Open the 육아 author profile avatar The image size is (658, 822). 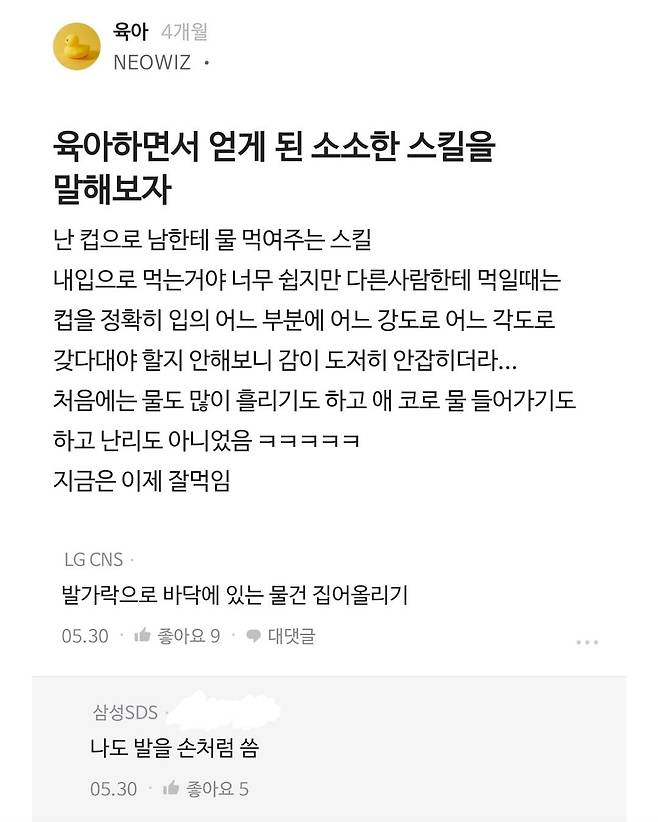(x=77, y=47)
